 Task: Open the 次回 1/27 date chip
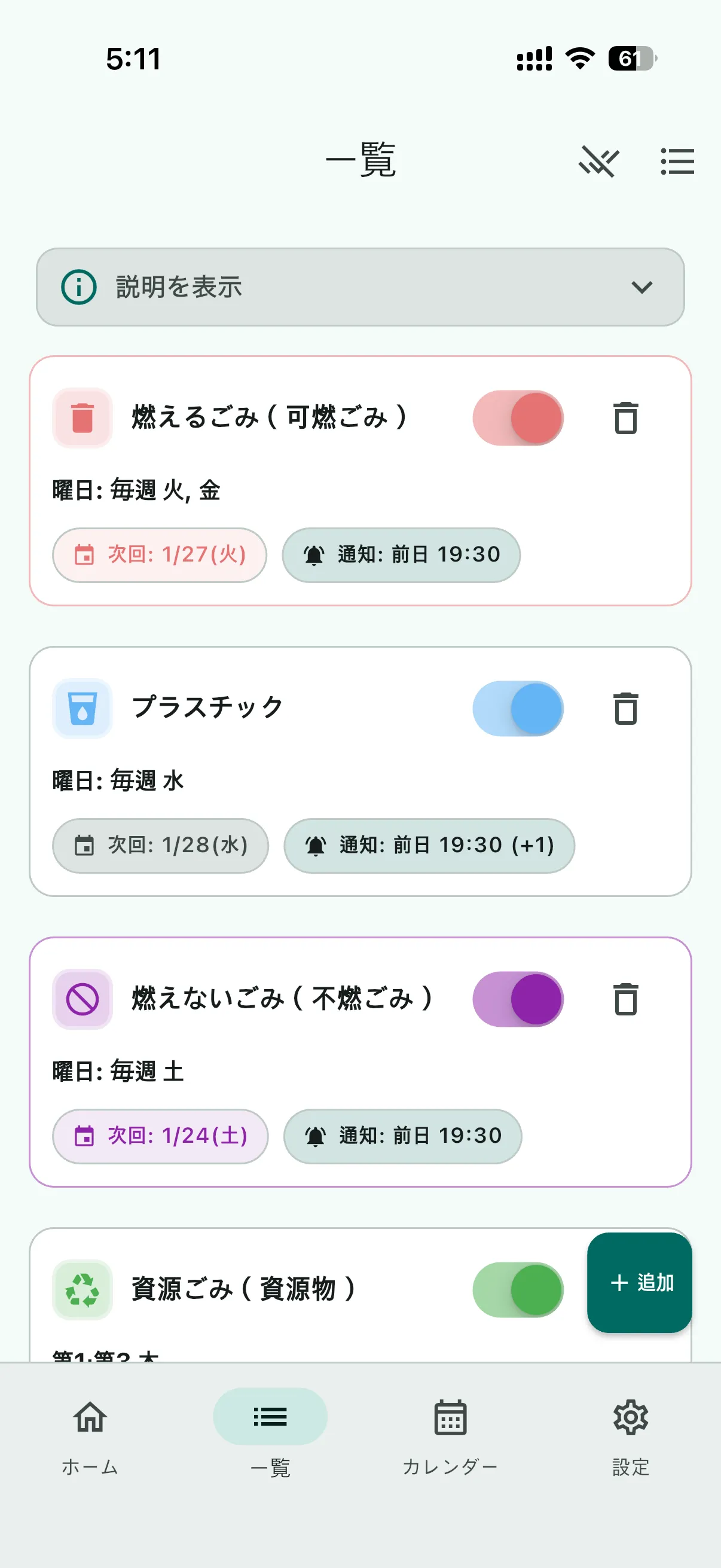click(x=160, y=555)
